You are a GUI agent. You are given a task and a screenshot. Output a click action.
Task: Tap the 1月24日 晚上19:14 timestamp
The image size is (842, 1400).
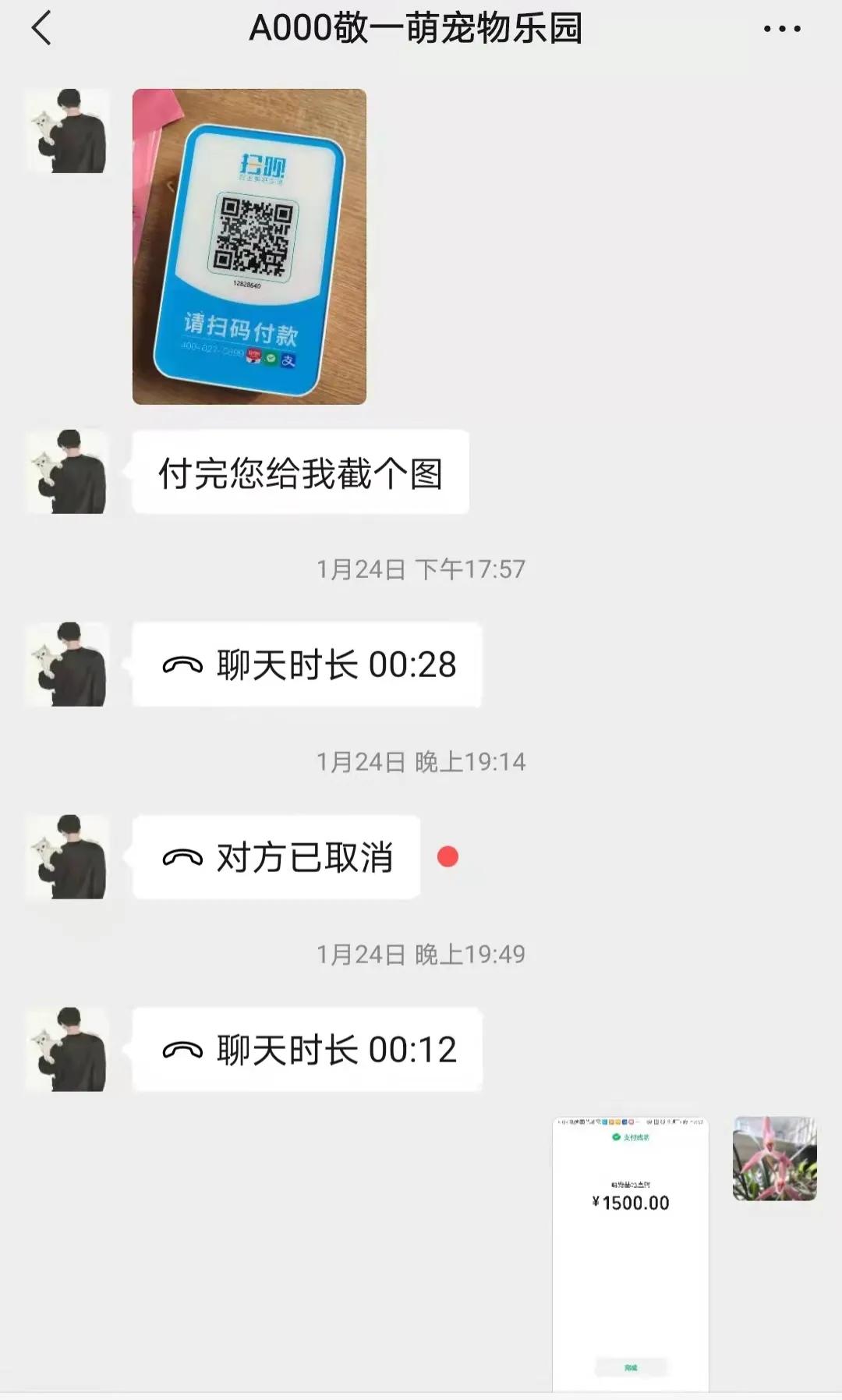tap(421, 760)
